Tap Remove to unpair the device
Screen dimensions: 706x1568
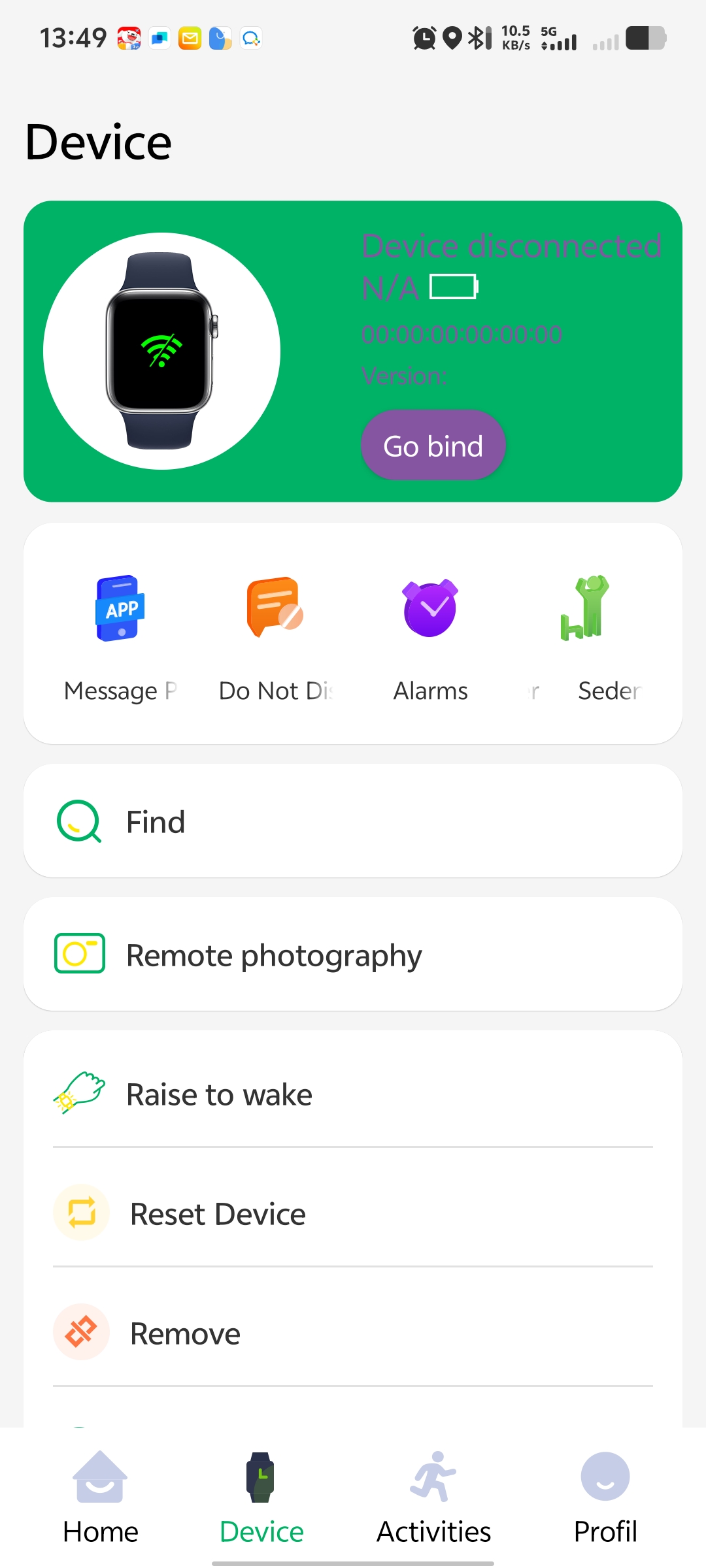[x=353, y=1333]
